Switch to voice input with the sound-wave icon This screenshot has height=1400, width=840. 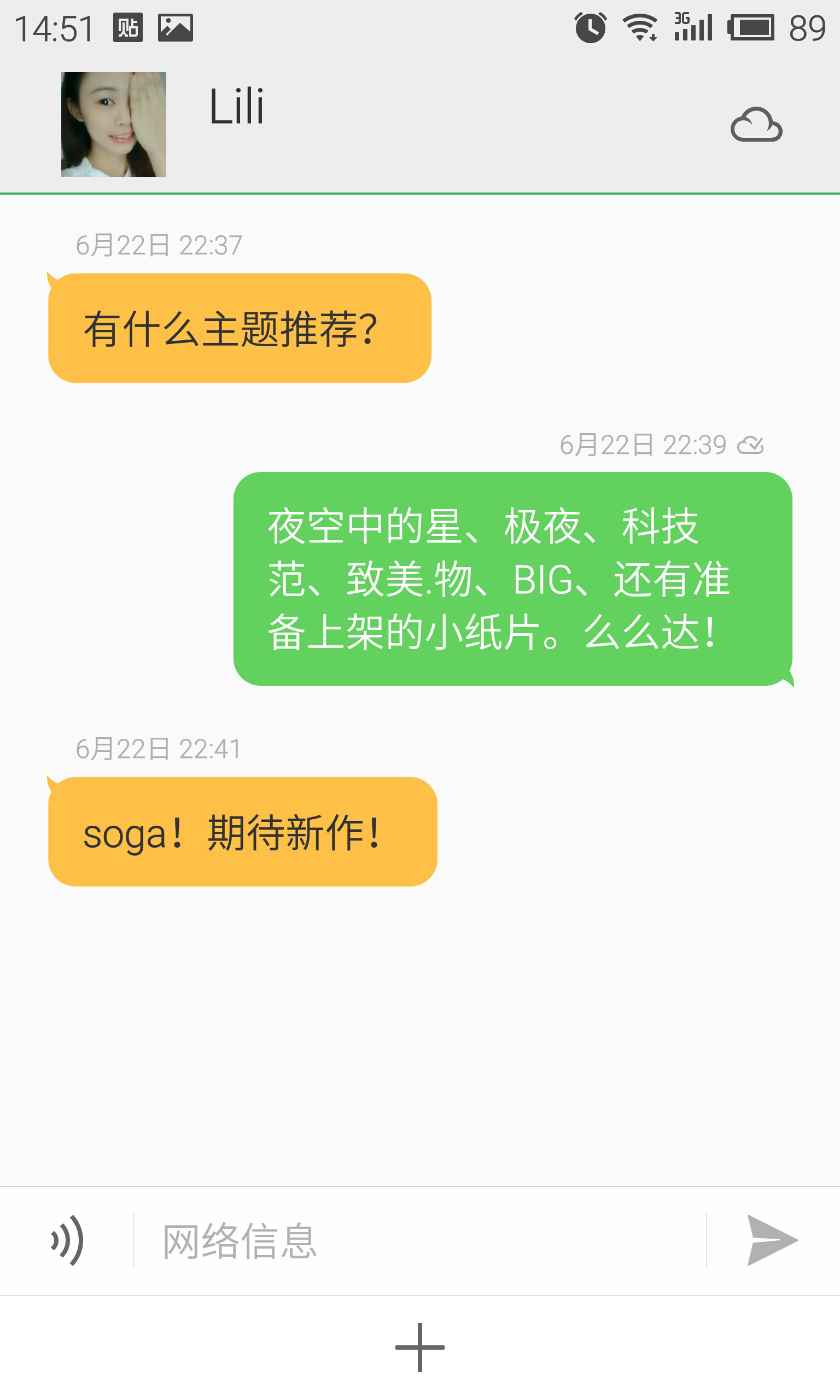[x=67, y=1240]
